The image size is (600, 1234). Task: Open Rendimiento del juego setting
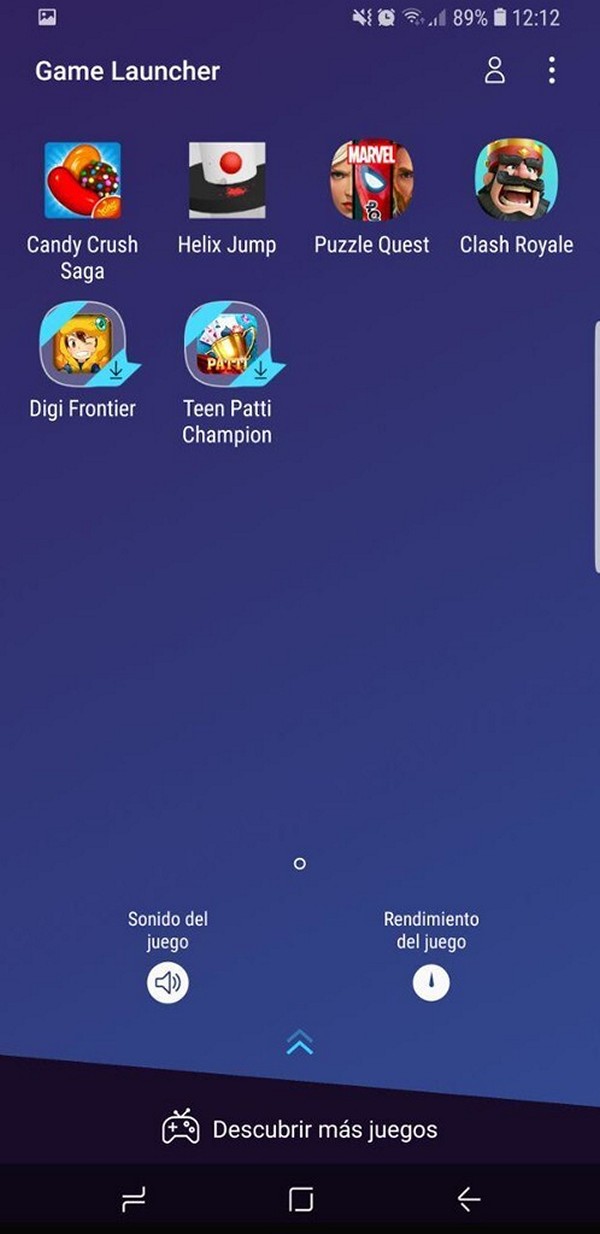pyautogui.click(x=431, y=983)
